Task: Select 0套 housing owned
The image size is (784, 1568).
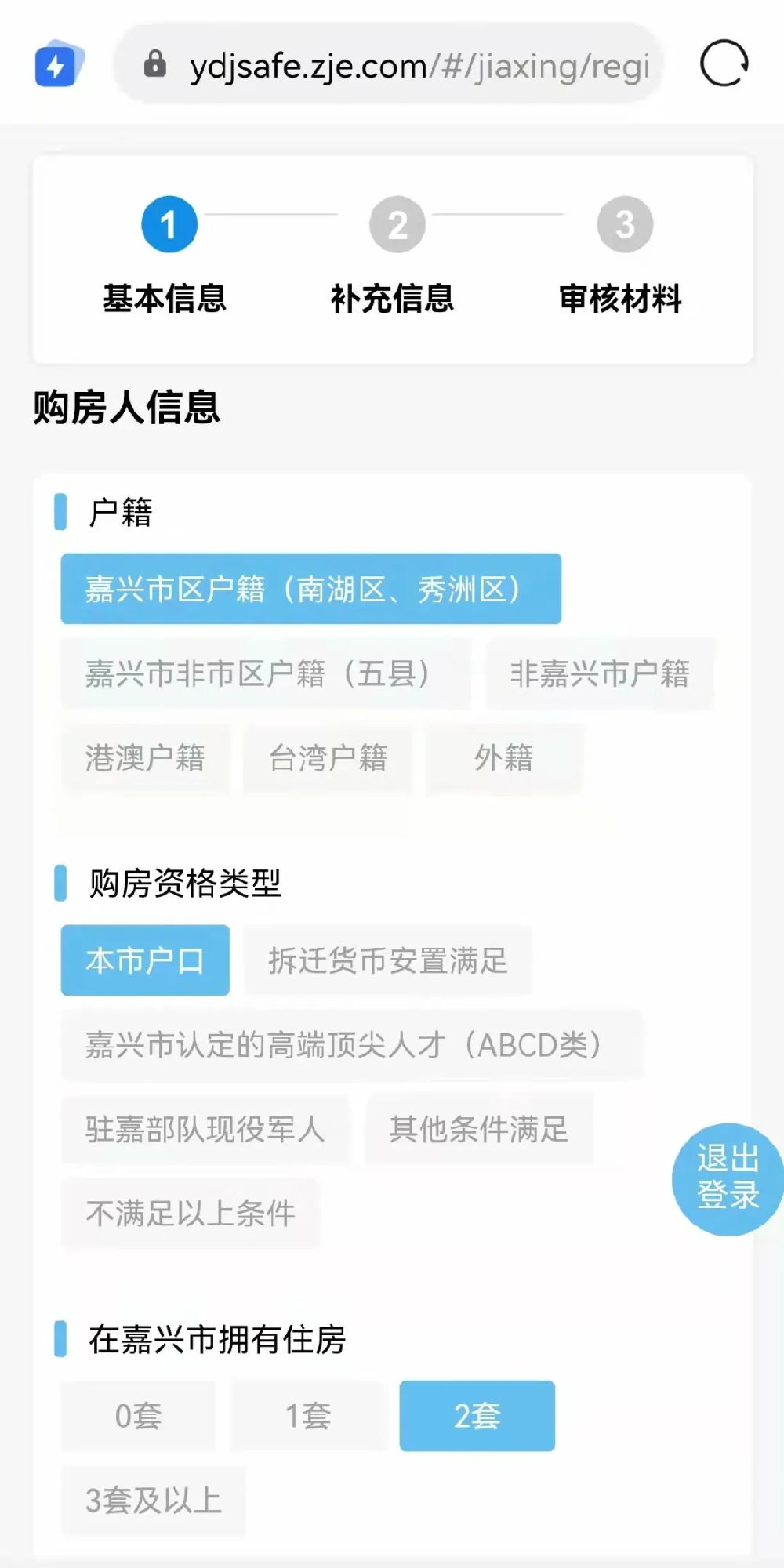Action: coord(138,1416)
